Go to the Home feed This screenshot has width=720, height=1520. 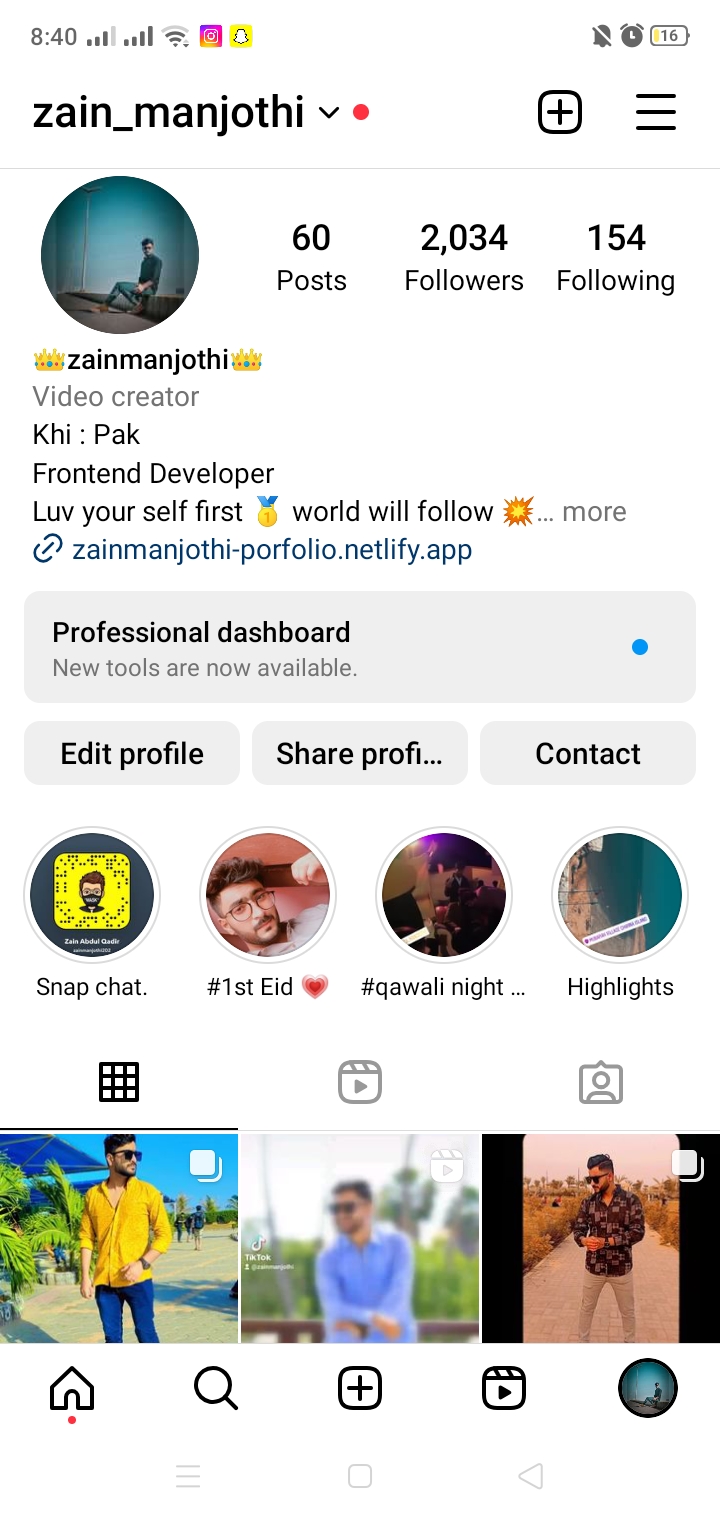point(72,1388)
